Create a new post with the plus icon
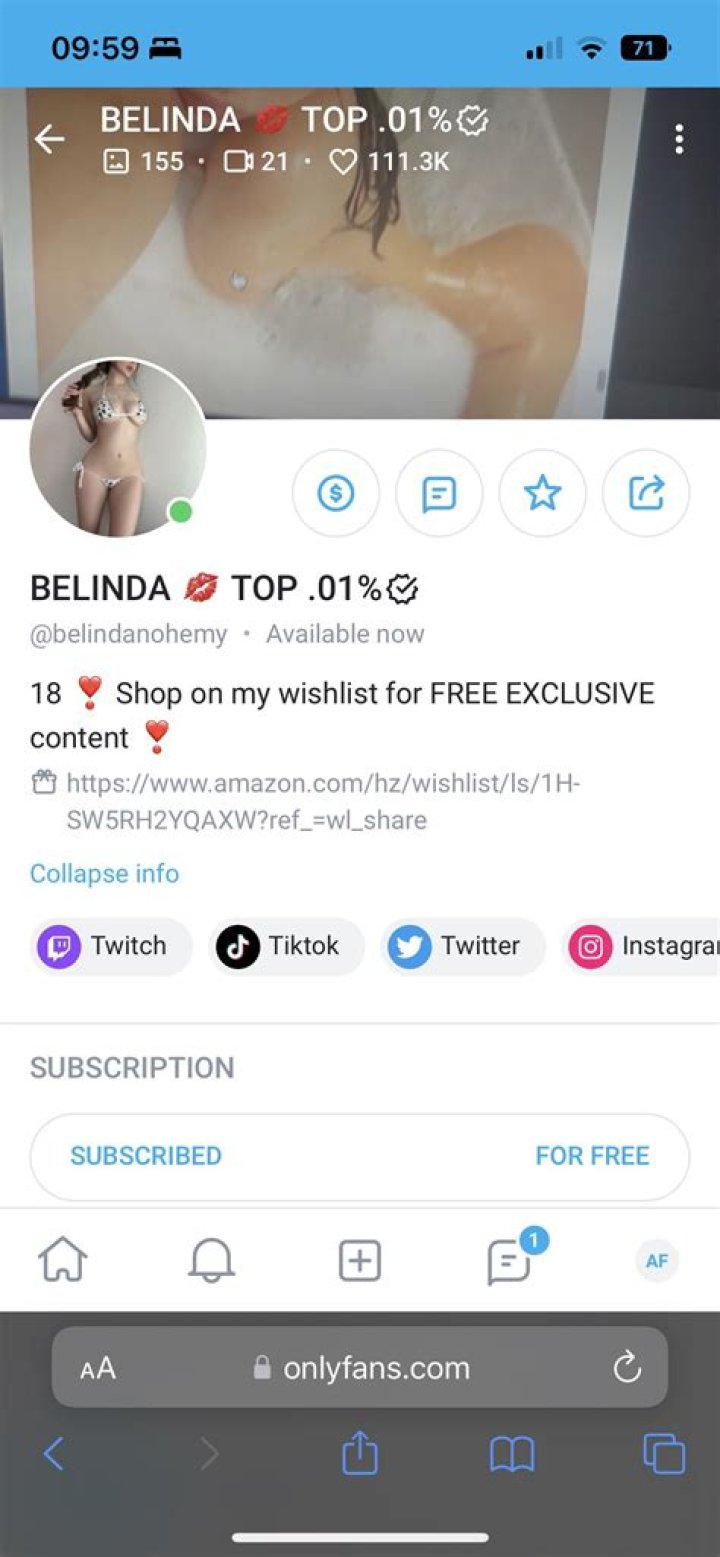The height and width of the screenshot is (1557, 720). point(360,1260)
